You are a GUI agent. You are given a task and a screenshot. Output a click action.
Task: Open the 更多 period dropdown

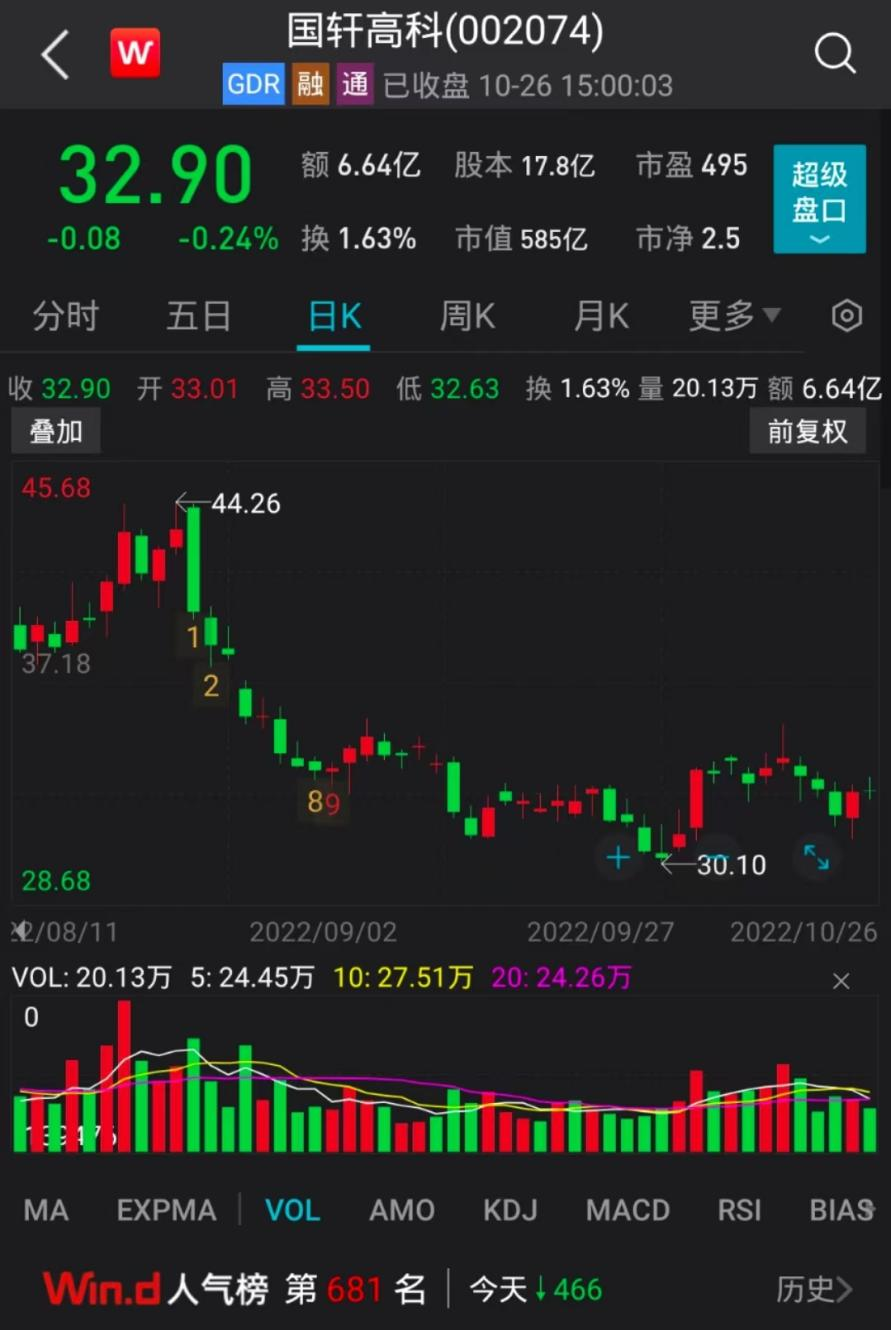[734, 317]
